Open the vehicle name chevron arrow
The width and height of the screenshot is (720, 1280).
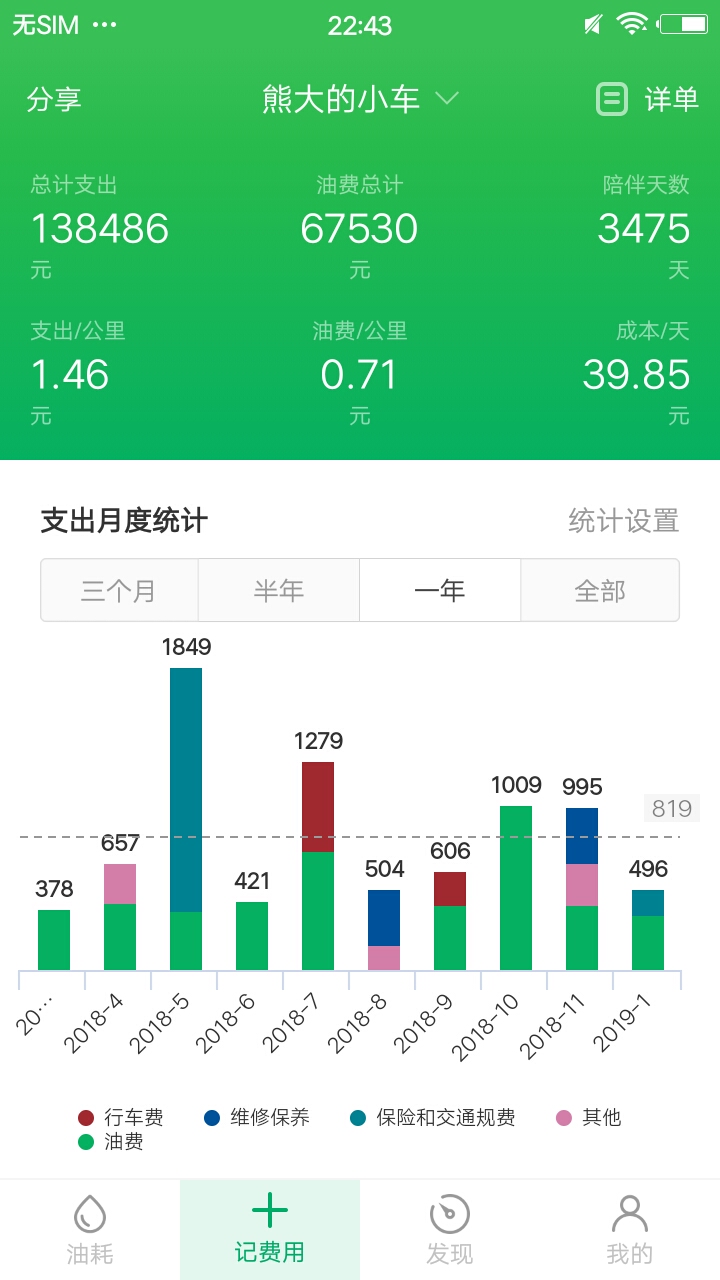coord(446,99)
